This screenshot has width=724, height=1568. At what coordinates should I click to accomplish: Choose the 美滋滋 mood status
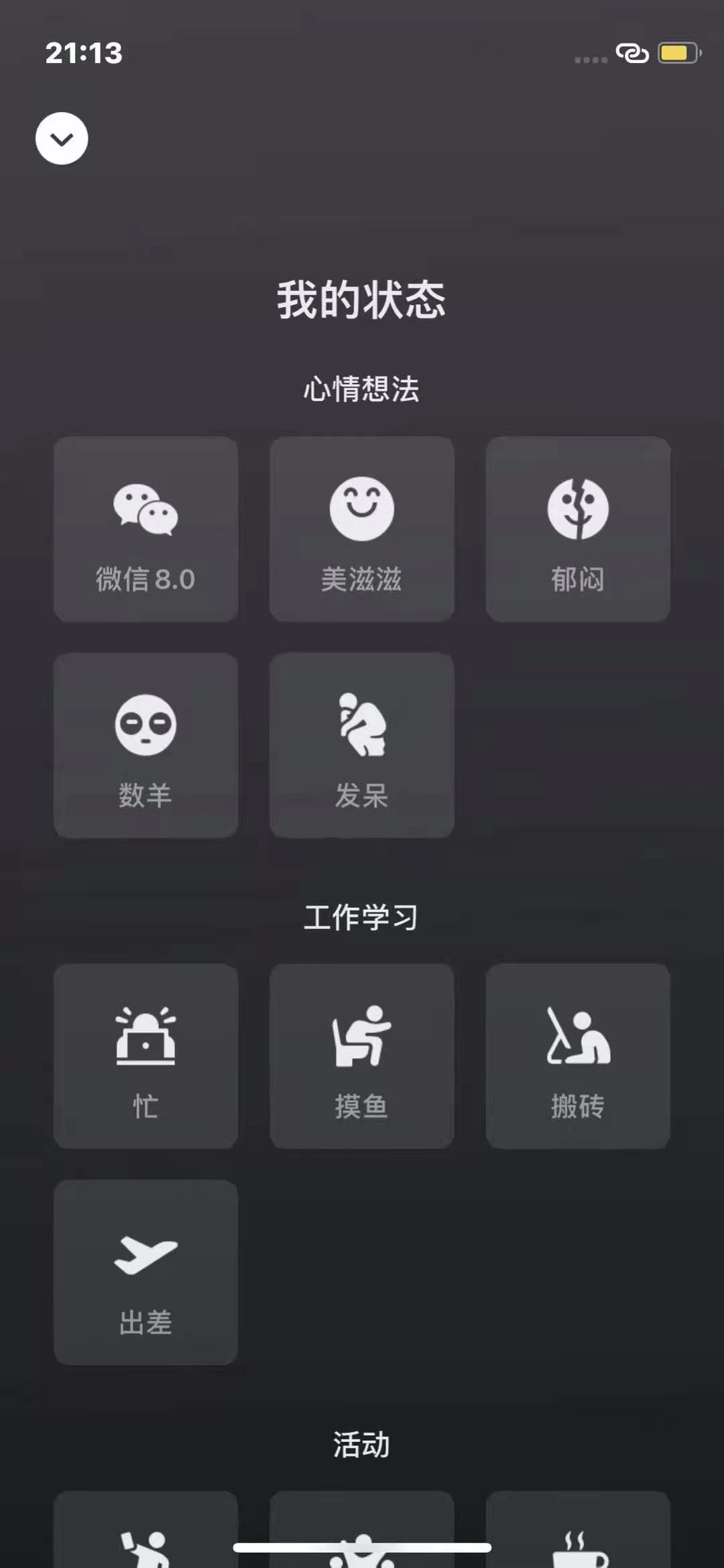coord(361,529)
